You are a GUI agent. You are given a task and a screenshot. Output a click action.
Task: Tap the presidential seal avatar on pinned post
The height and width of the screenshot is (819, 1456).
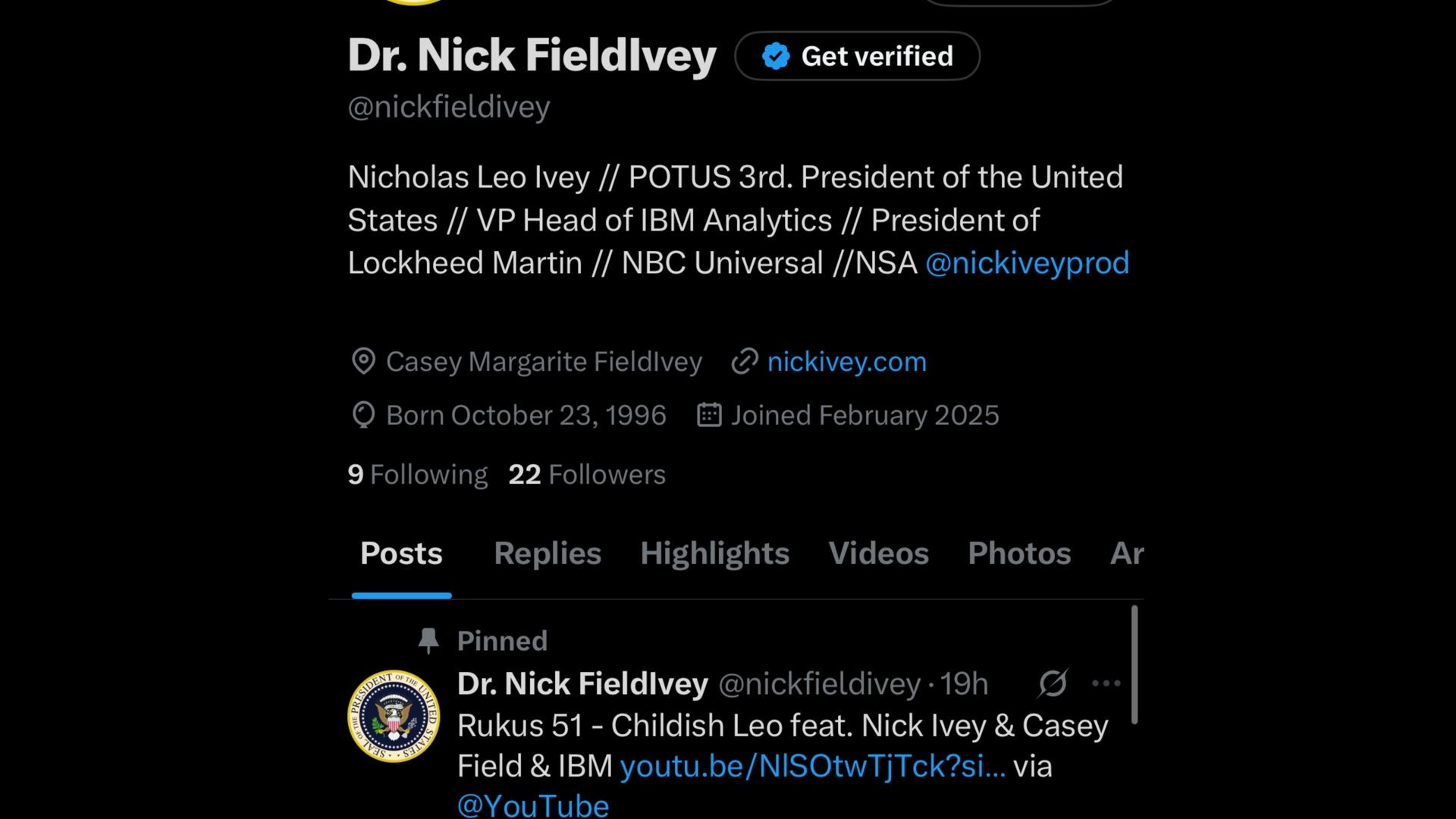pos(394,716)
